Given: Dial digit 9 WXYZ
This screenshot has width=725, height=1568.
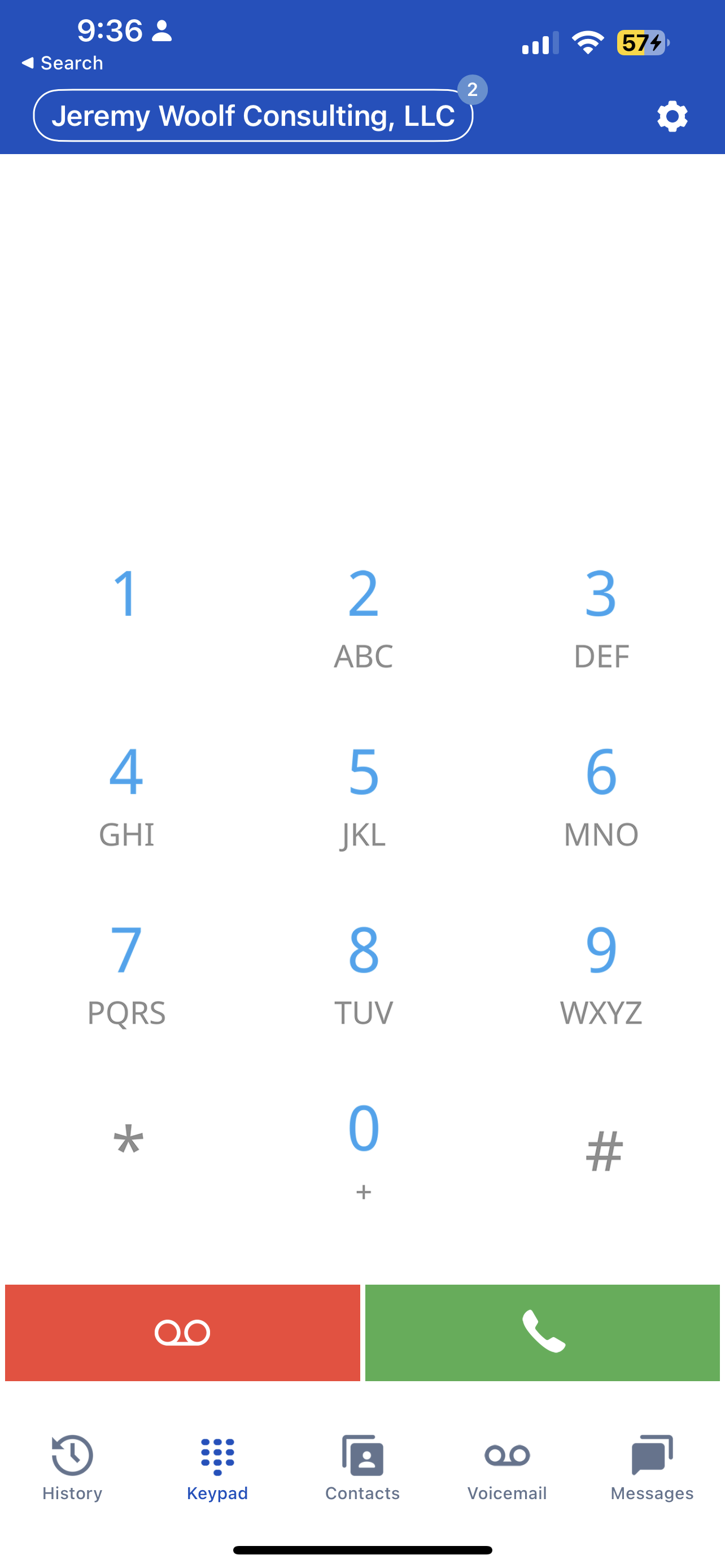Looking at the screenshot, I should (601, 973).
